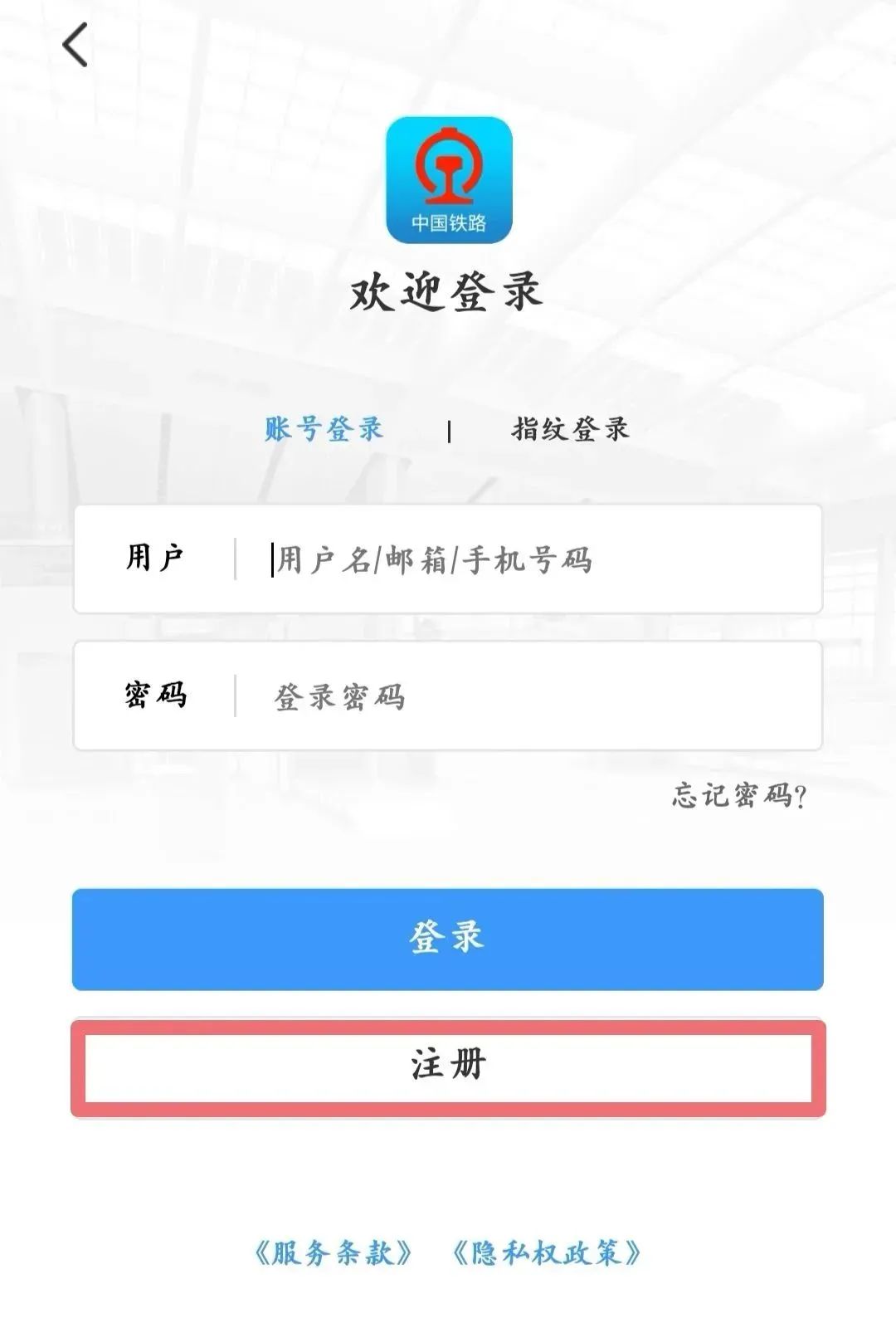Click the 密码 label beside password box
Screen dimensions: 896x1318
click(156, 697)
